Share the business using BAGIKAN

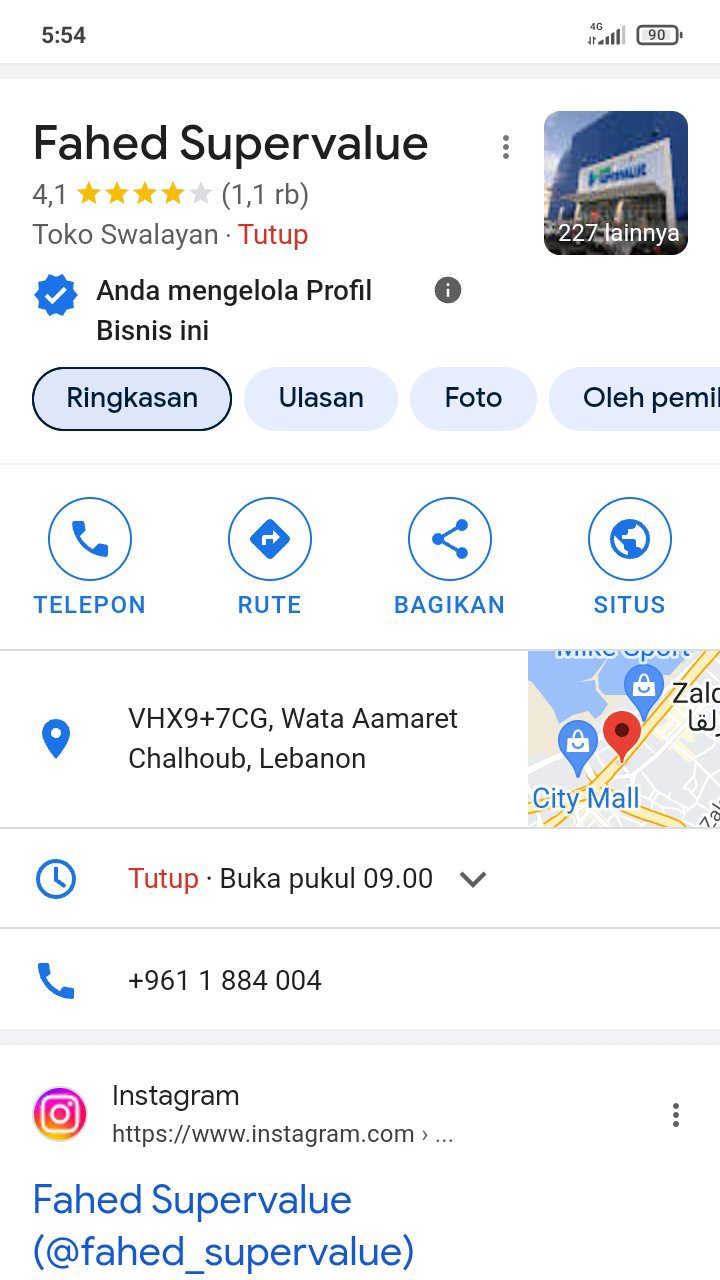point(449,557)
